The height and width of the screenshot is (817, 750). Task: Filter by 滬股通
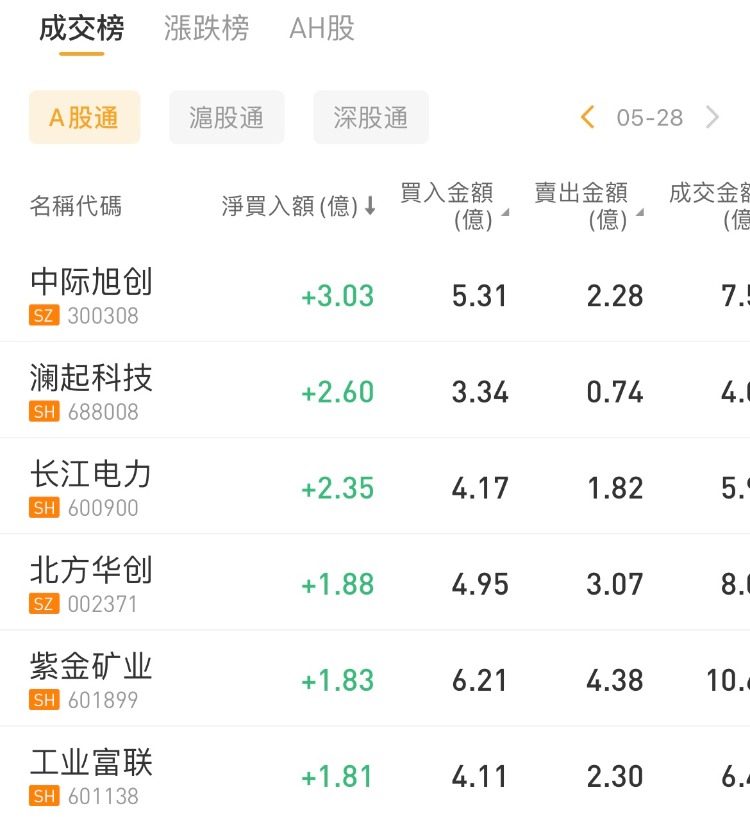coord(227,118)
